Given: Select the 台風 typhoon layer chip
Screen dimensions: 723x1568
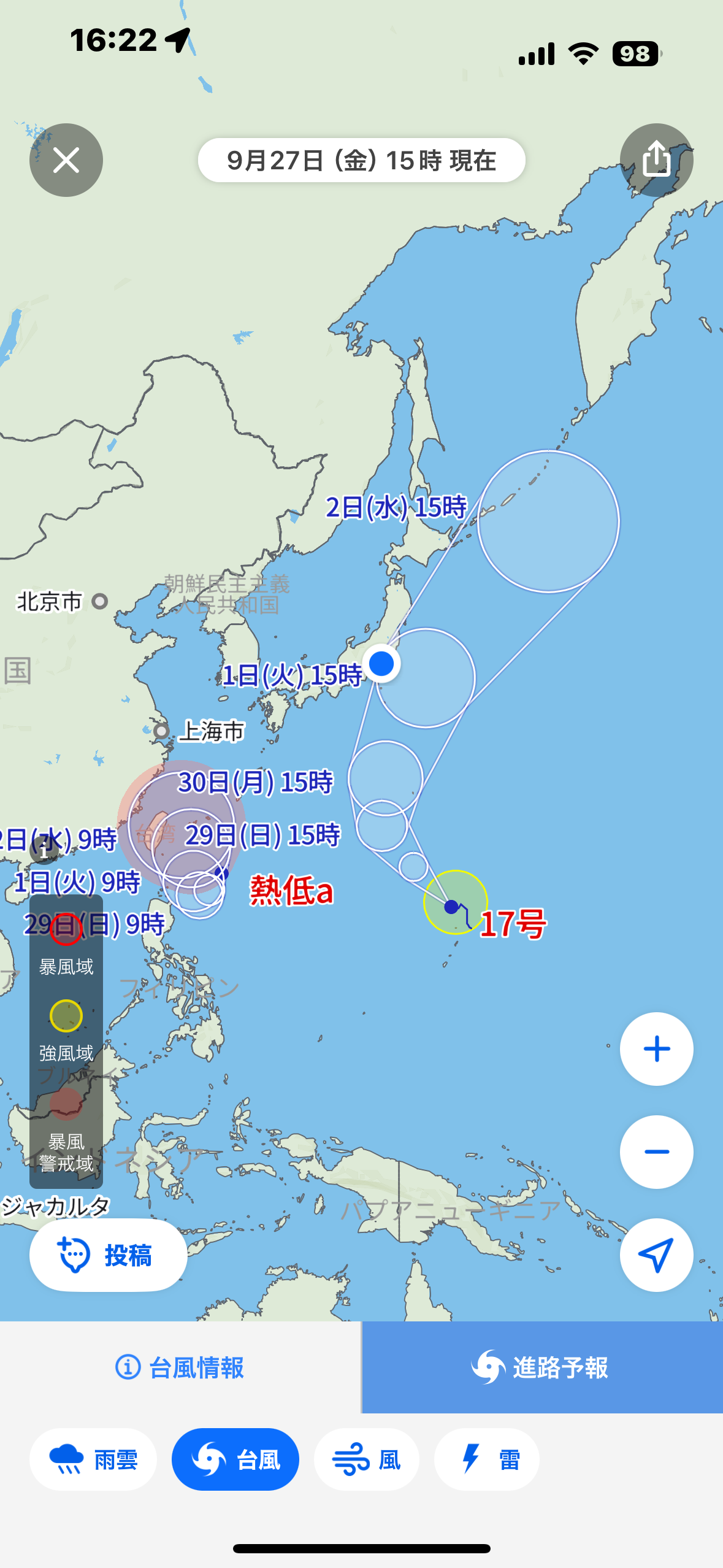Looking at the screenshot, I should click(x=235, y=1459).
